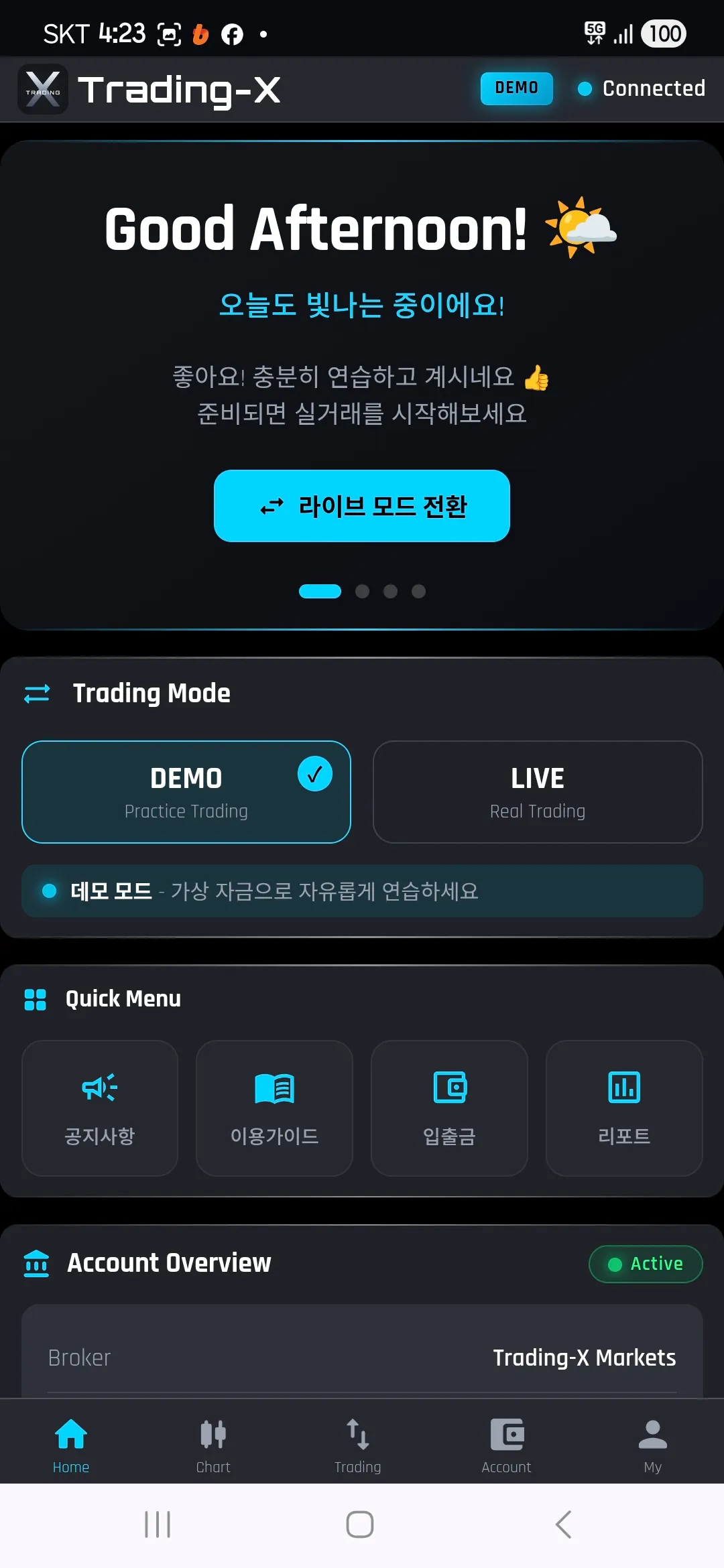Click the Trading-X app logo

click(x=42, y=88)
